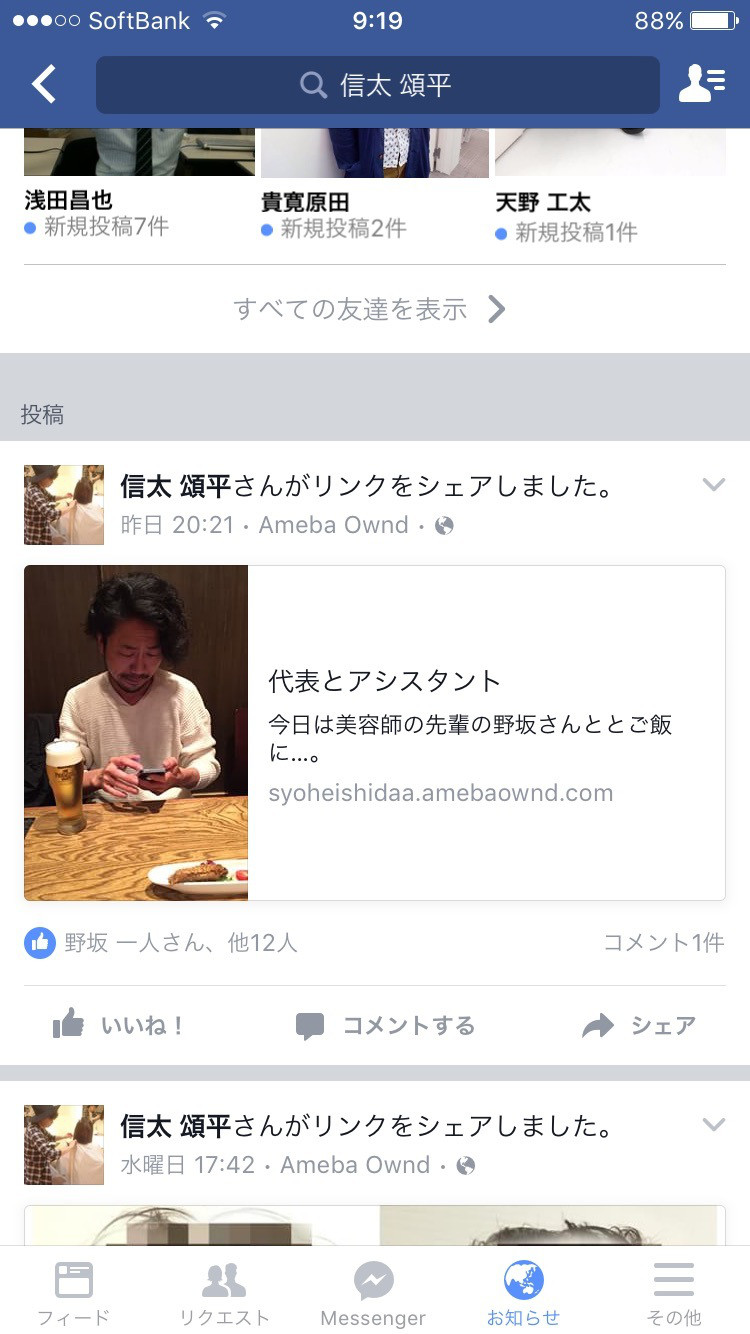Switch to the お知らせ tab

point(523,1292)
